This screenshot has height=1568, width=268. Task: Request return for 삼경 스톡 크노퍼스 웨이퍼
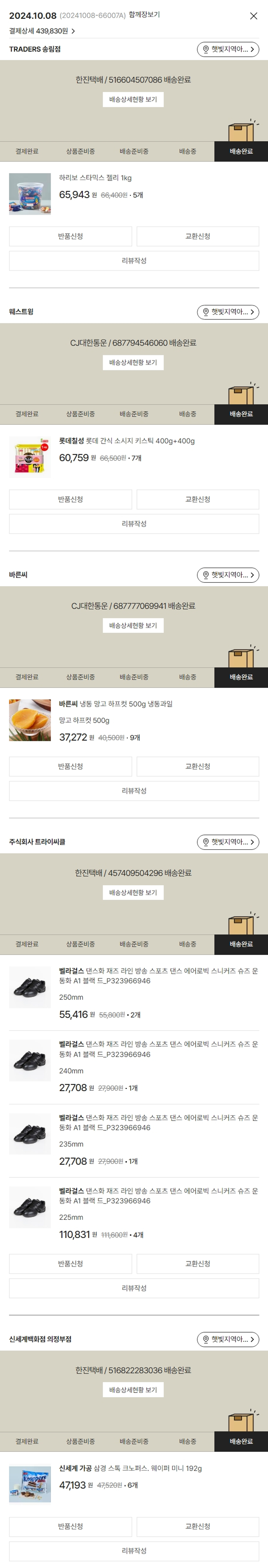coord(70,1526)
